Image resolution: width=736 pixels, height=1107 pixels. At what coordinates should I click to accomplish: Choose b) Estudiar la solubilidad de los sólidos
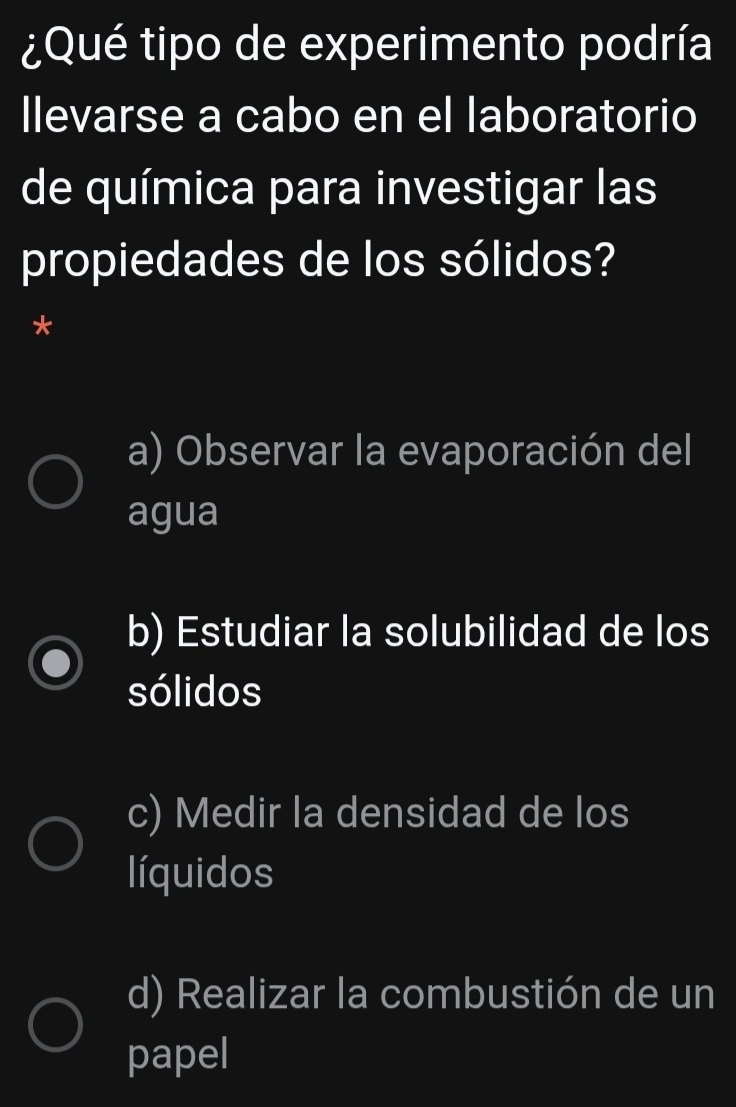click(56, 662)
